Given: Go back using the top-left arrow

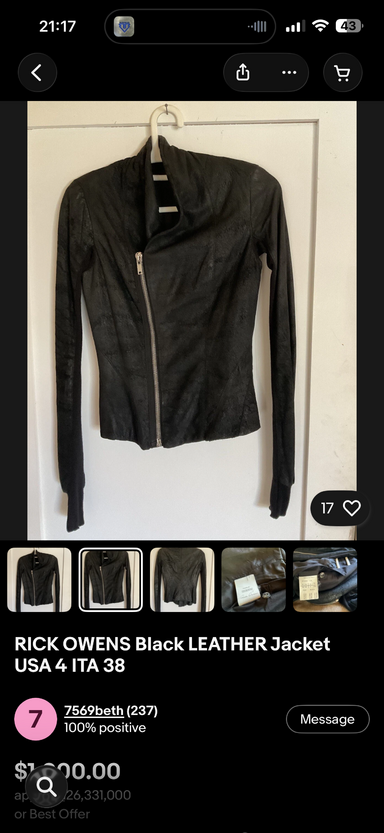Looking at the screenshot, I should [x=37, y=73].
